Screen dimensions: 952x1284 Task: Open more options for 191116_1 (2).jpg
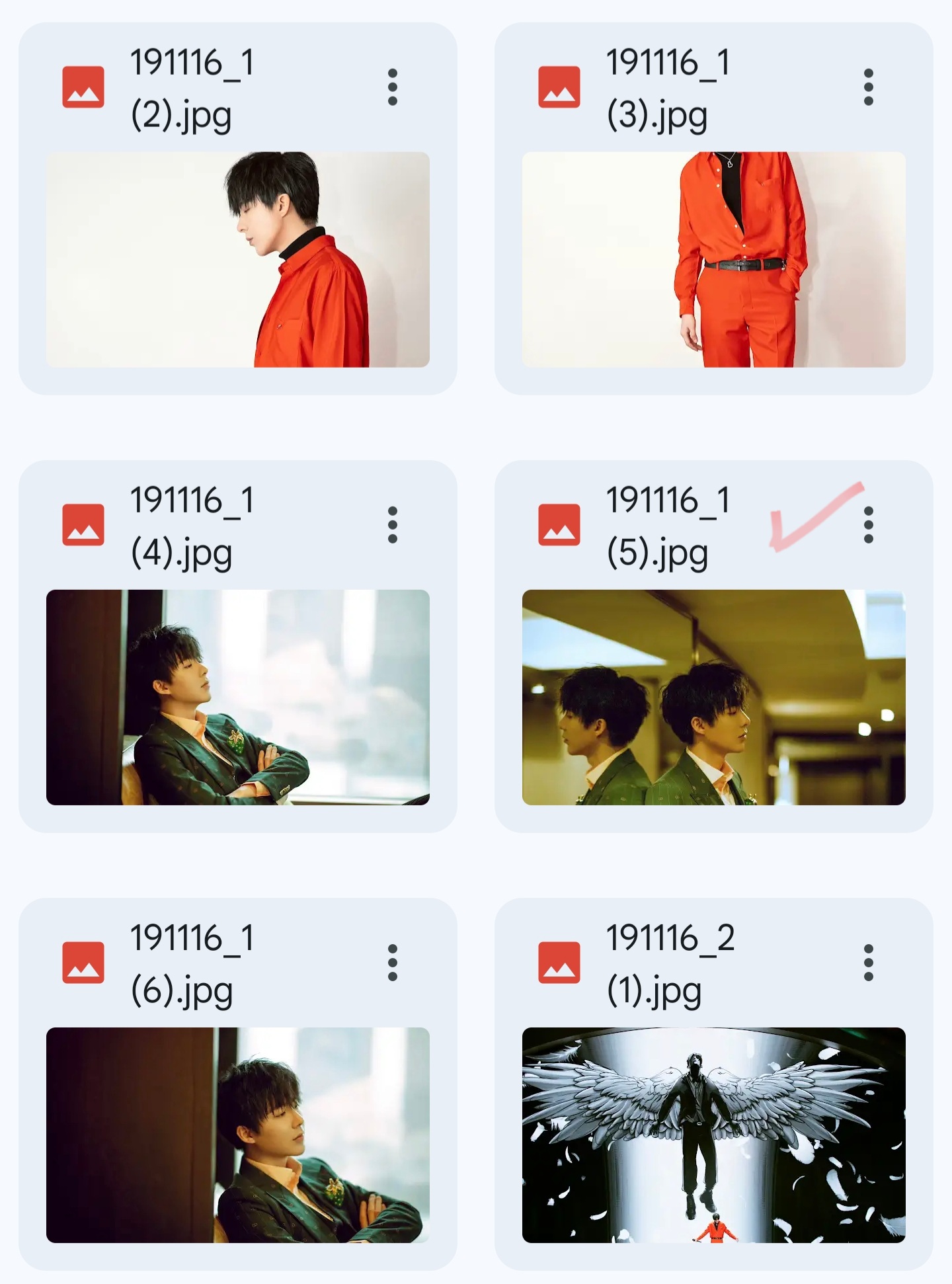(393, 87)
